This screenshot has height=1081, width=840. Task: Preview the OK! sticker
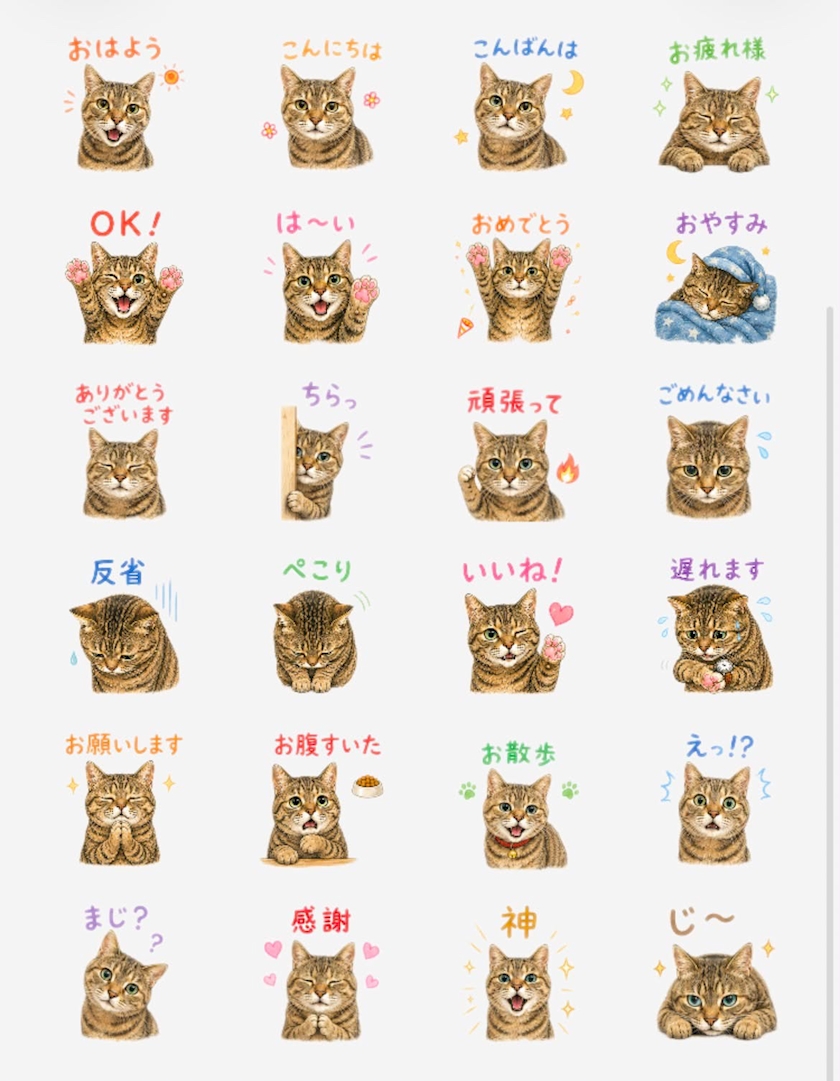124,277
